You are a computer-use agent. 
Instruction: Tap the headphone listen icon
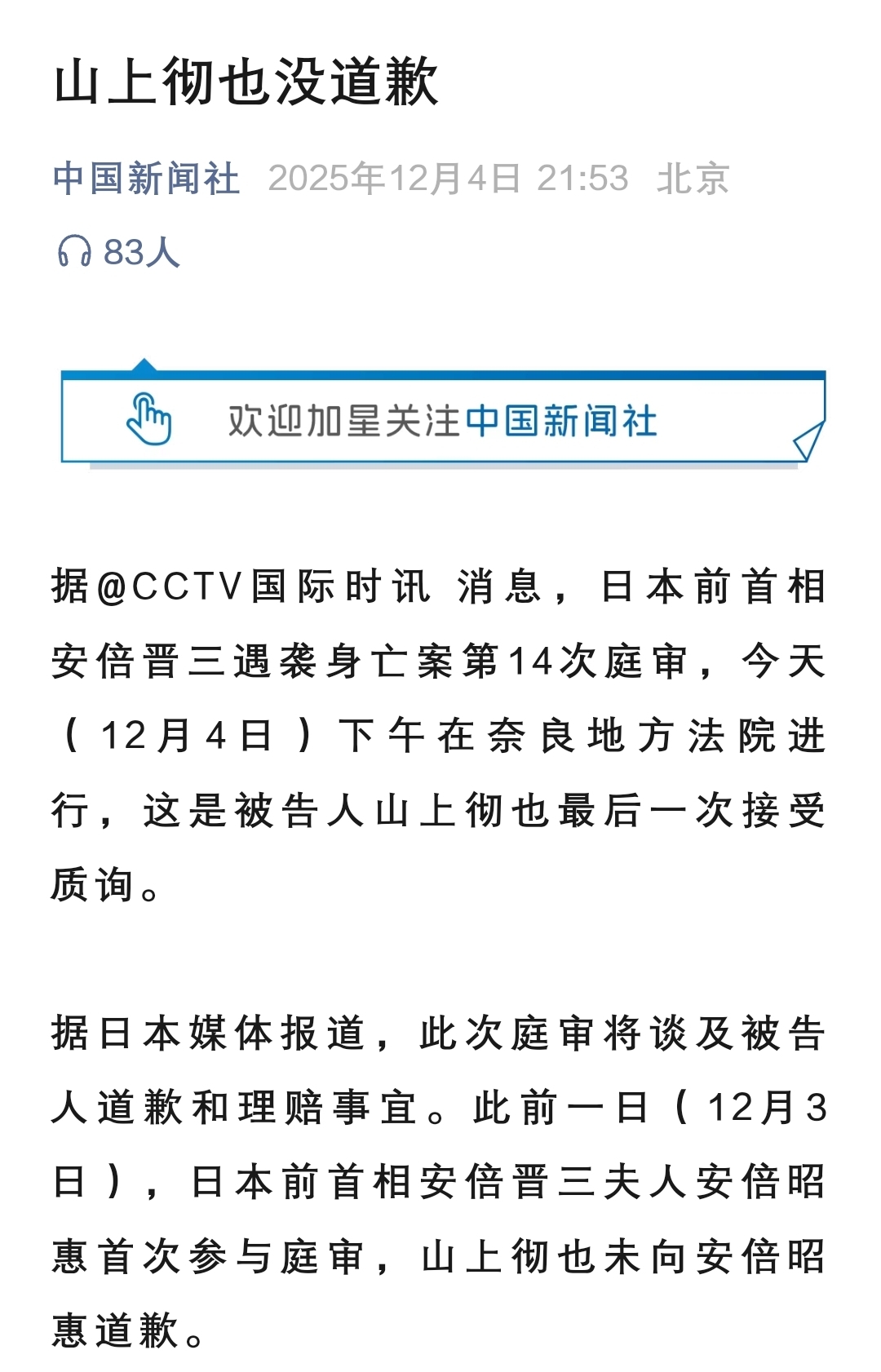pos(74,251)
